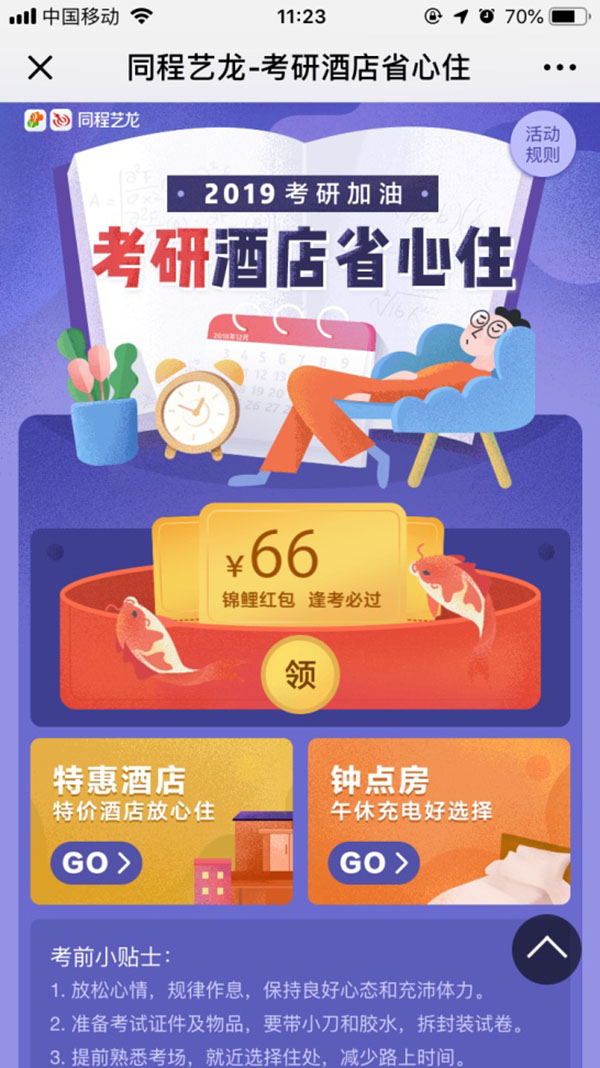Tap the back-to-top arrow button
Image resolution: width=600 pixels, height=1068 pixels.
click(546, 949)
